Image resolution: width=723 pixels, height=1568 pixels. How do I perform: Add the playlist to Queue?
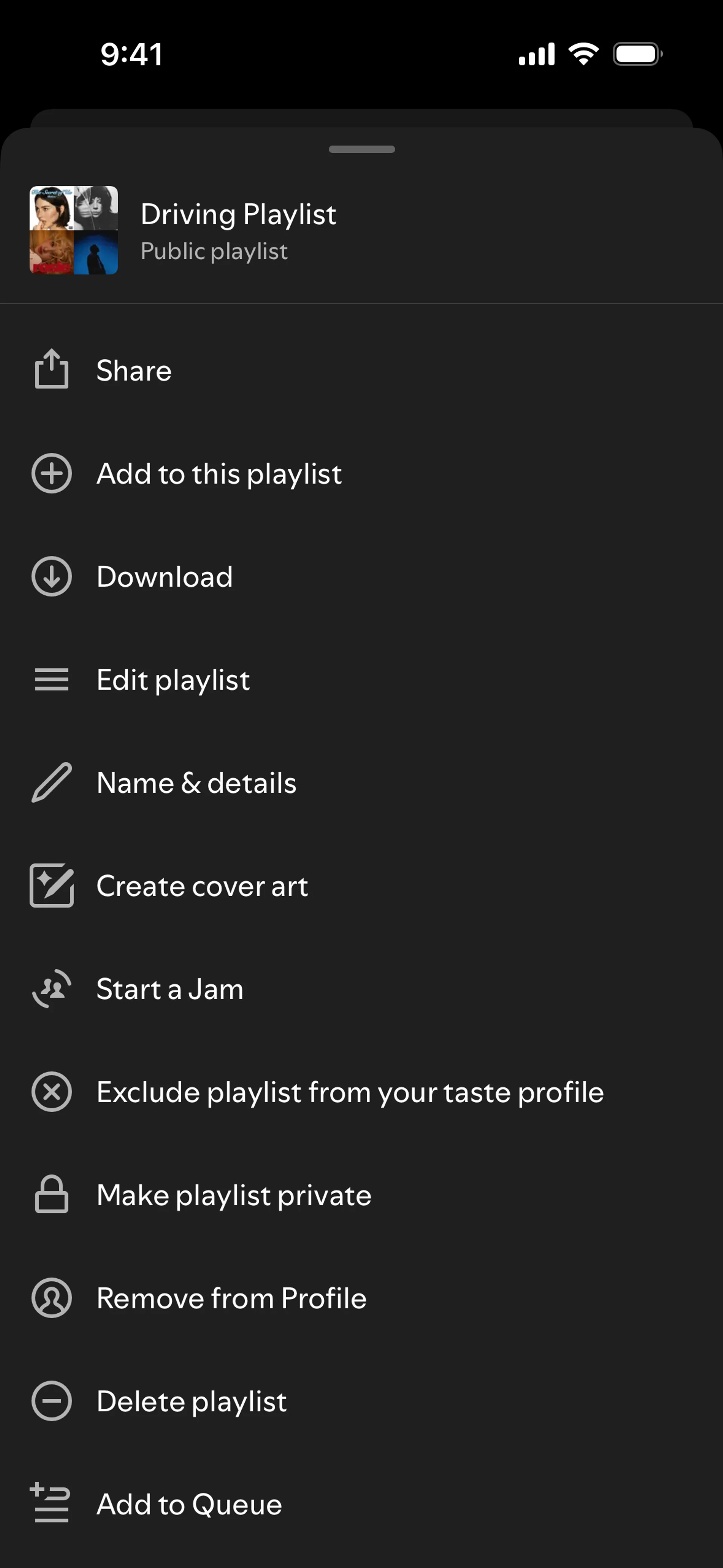click(189, 1504)
